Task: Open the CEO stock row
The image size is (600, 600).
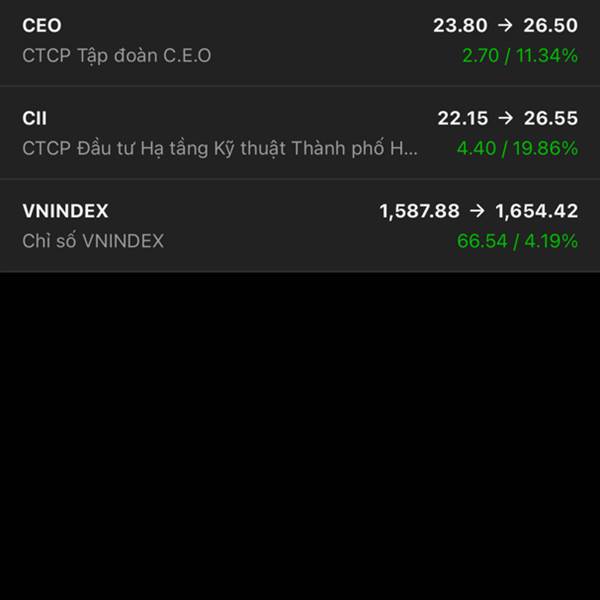Action: (x=300, y=41)
